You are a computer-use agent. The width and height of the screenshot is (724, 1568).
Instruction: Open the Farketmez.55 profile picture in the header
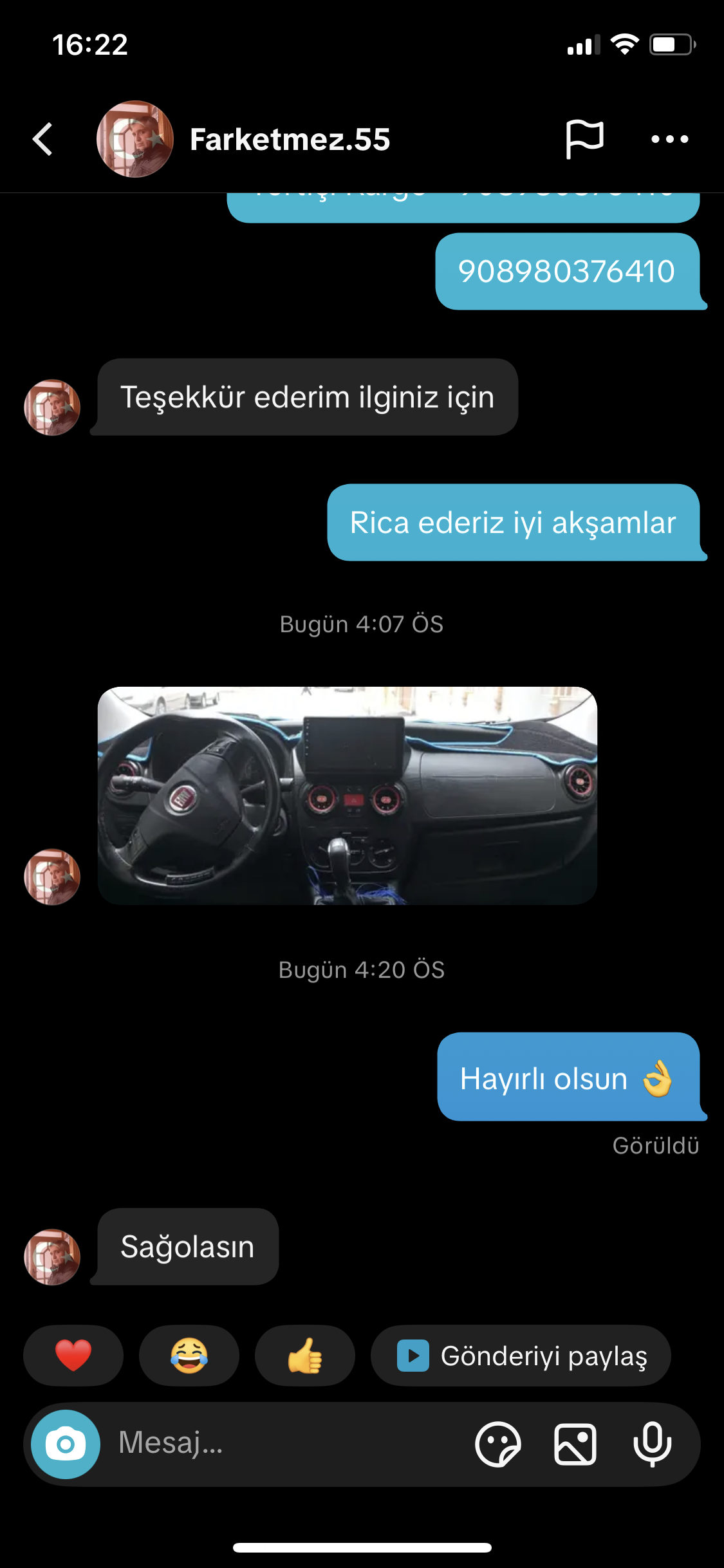click(x=135, y=139)
